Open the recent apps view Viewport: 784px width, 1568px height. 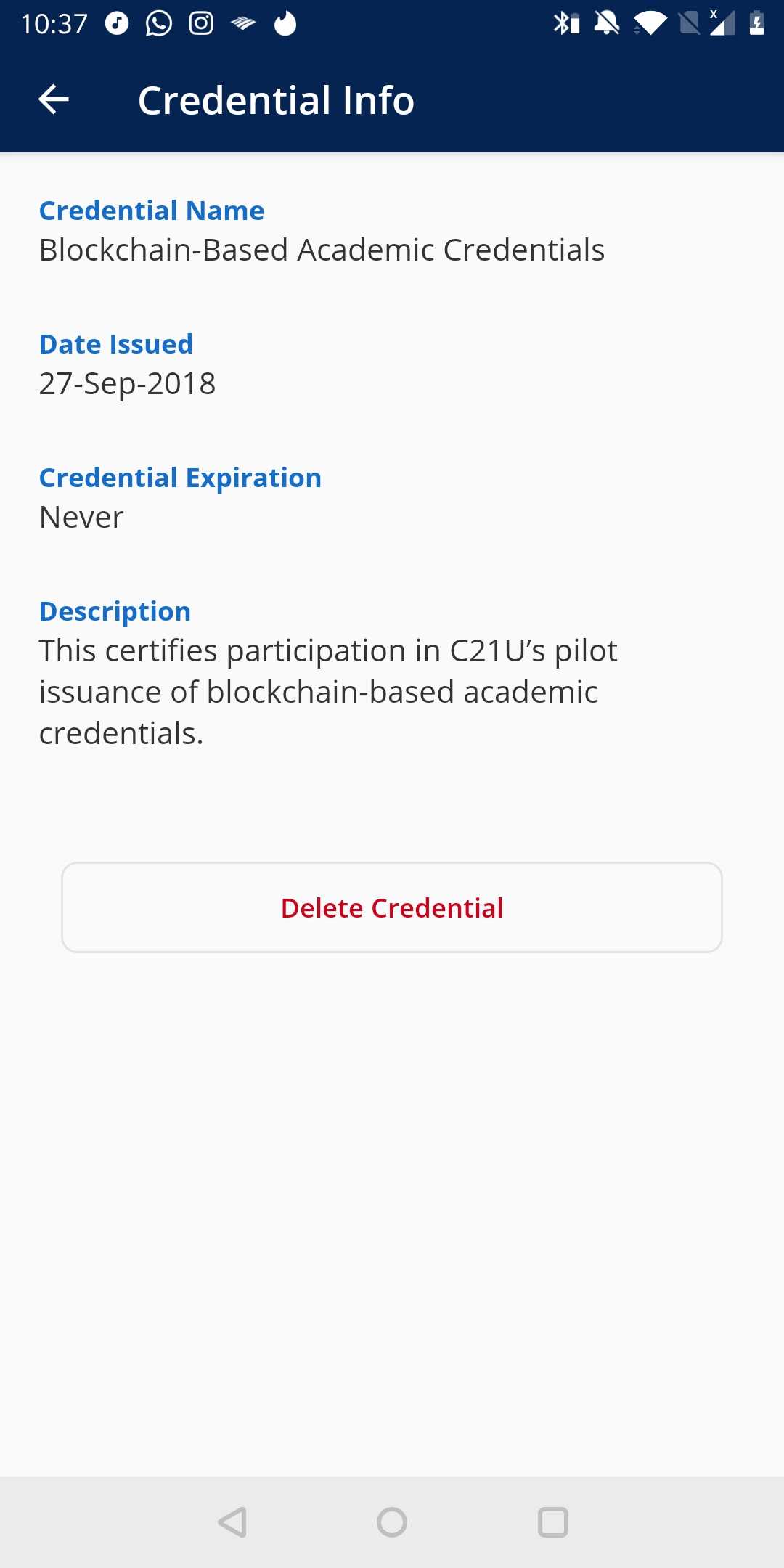pyautogui.click(x=552, y=1522)
